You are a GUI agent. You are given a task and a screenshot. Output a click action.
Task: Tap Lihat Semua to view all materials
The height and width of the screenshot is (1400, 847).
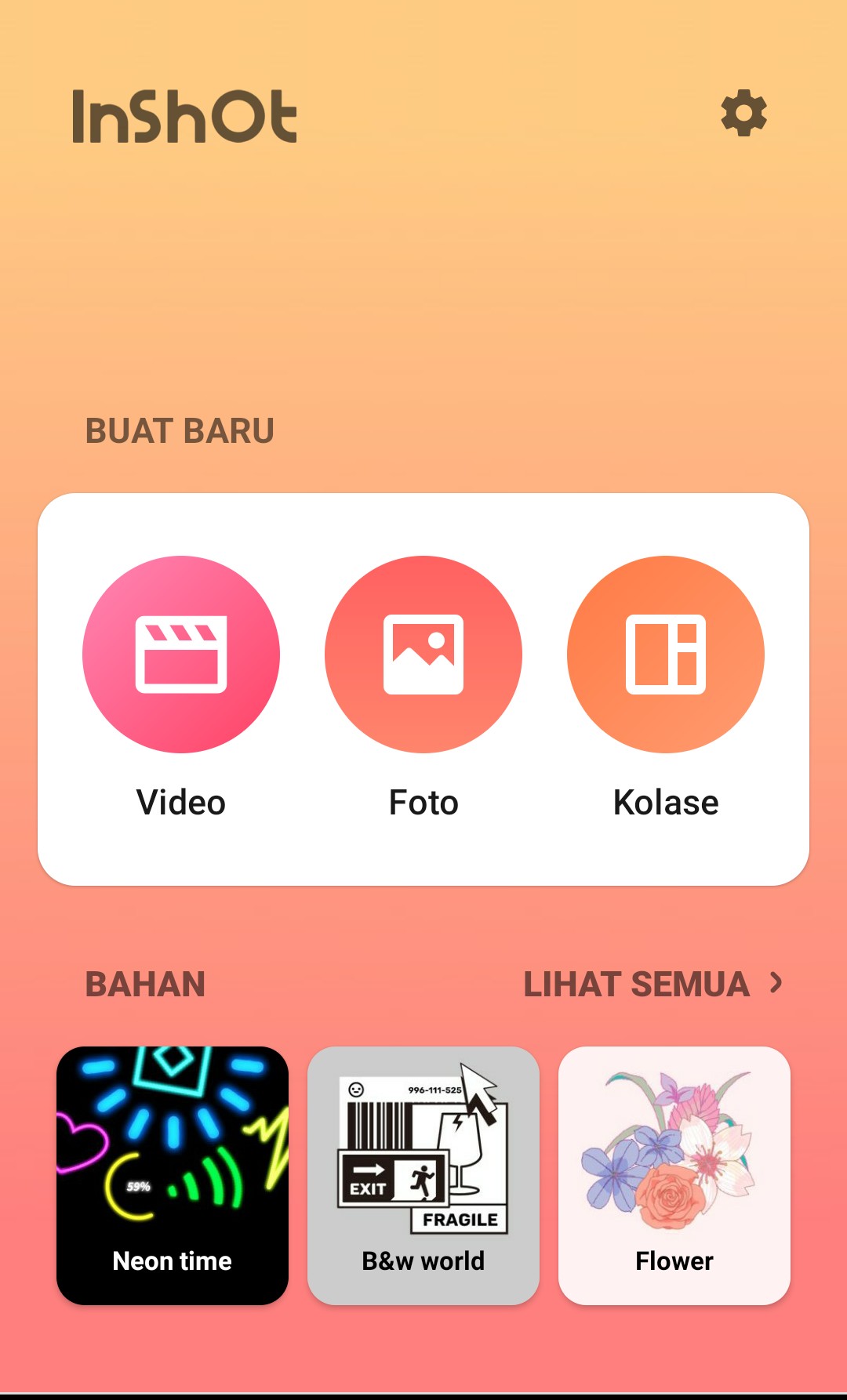653,984
